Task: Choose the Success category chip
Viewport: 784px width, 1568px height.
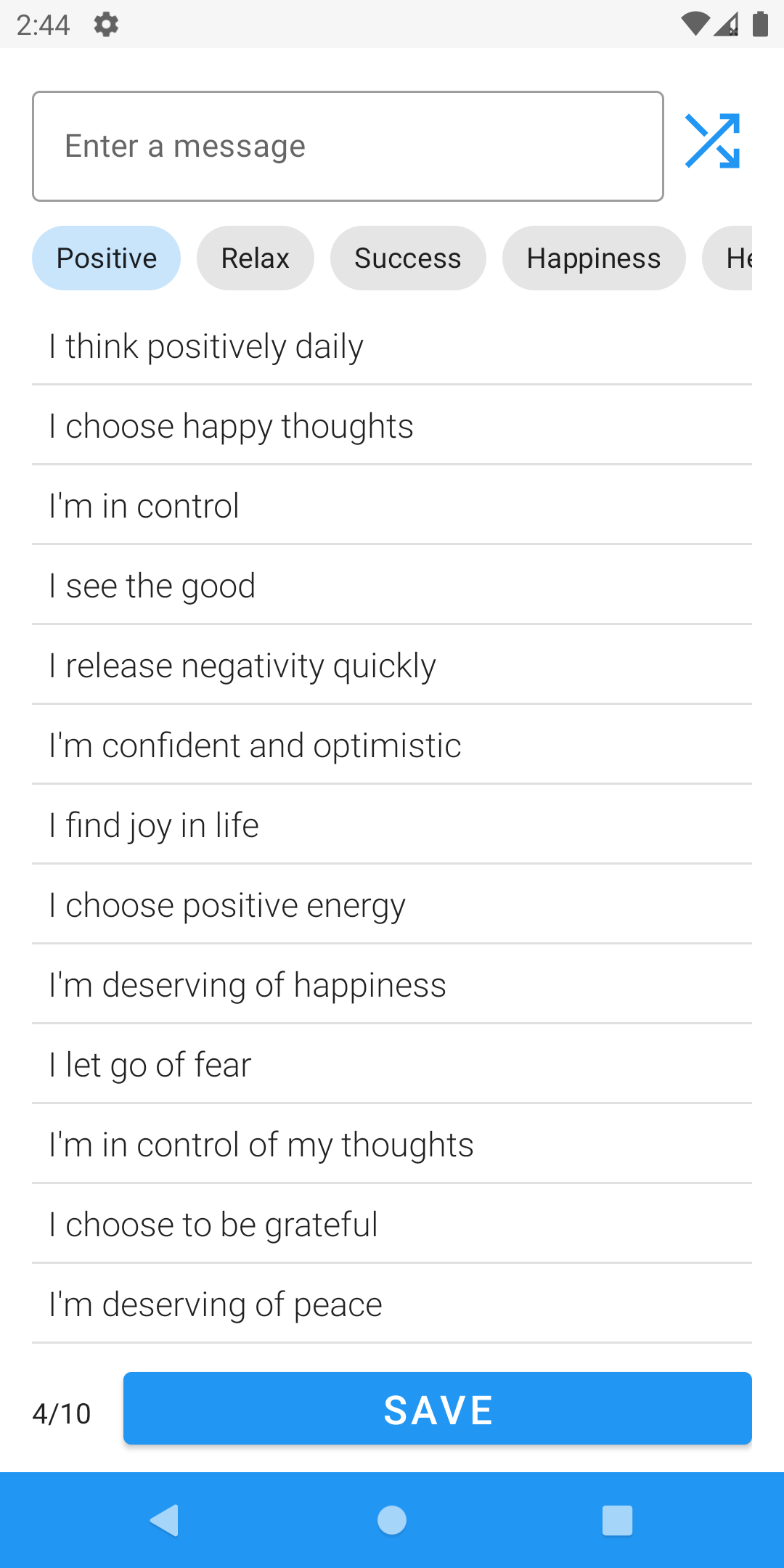Action: [x=407, y=258]
